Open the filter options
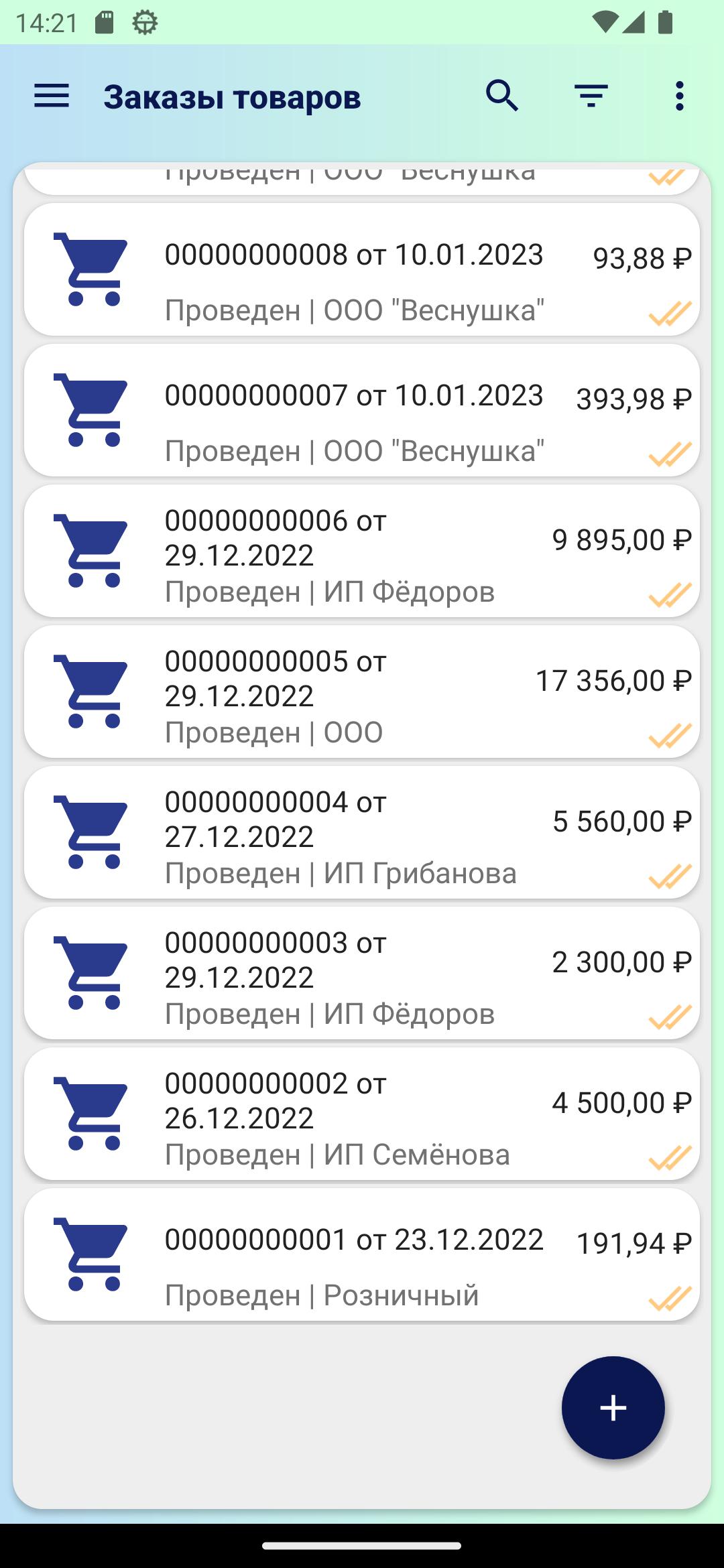724x1568 pixels. click(x=591, y=96)
